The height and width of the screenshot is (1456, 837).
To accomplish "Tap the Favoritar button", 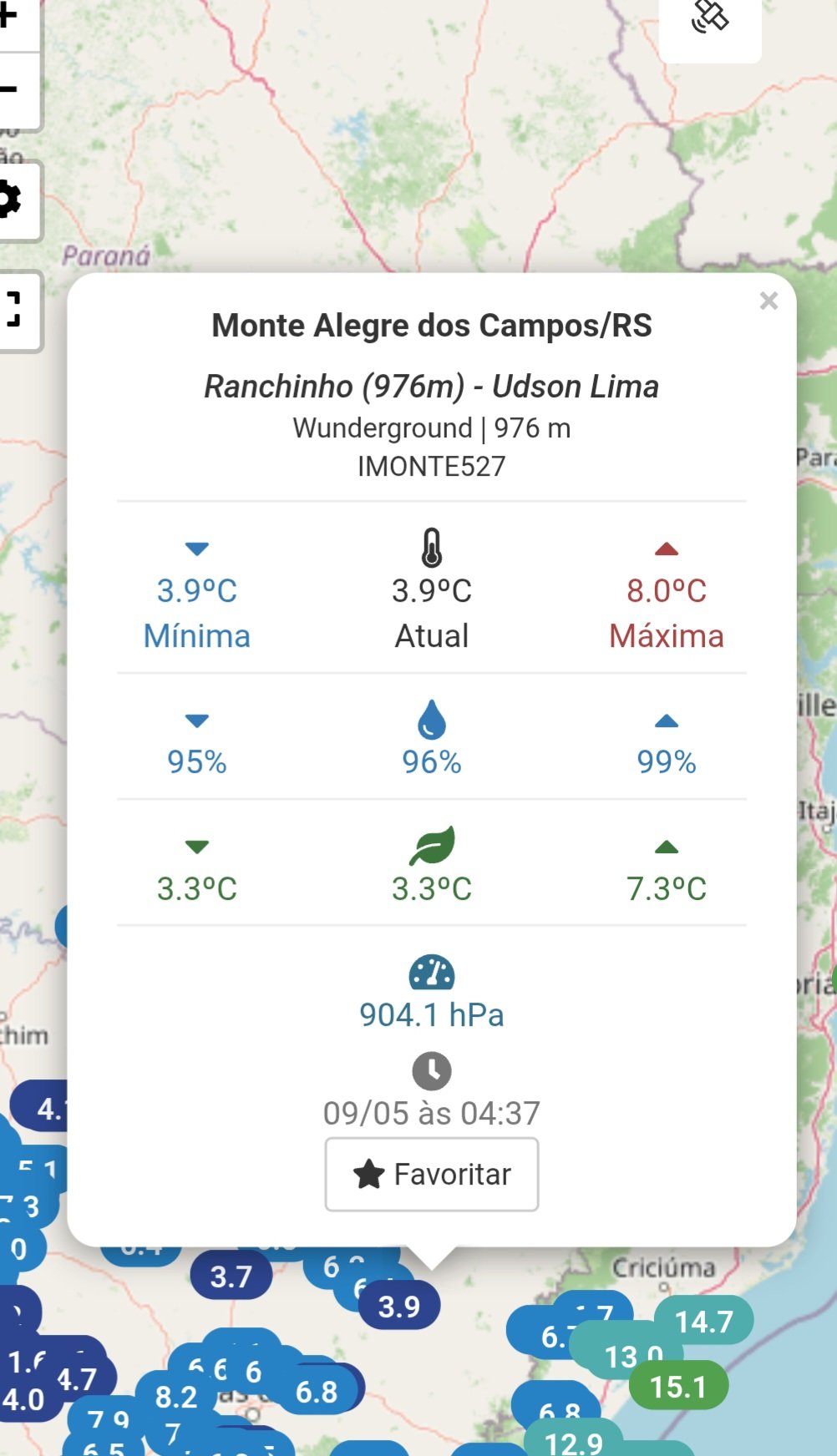I will click(432, 1174).
